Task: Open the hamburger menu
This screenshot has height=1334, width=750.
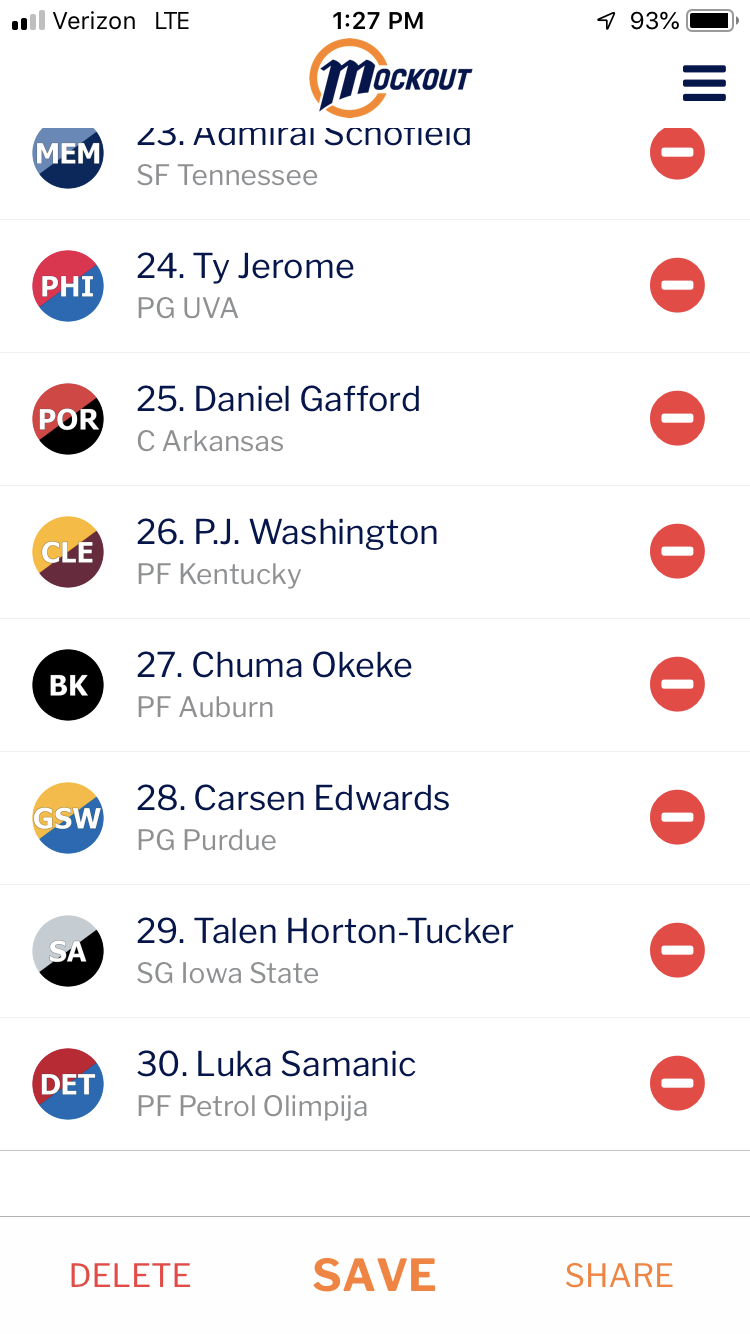Action: [x=704, y=83]
